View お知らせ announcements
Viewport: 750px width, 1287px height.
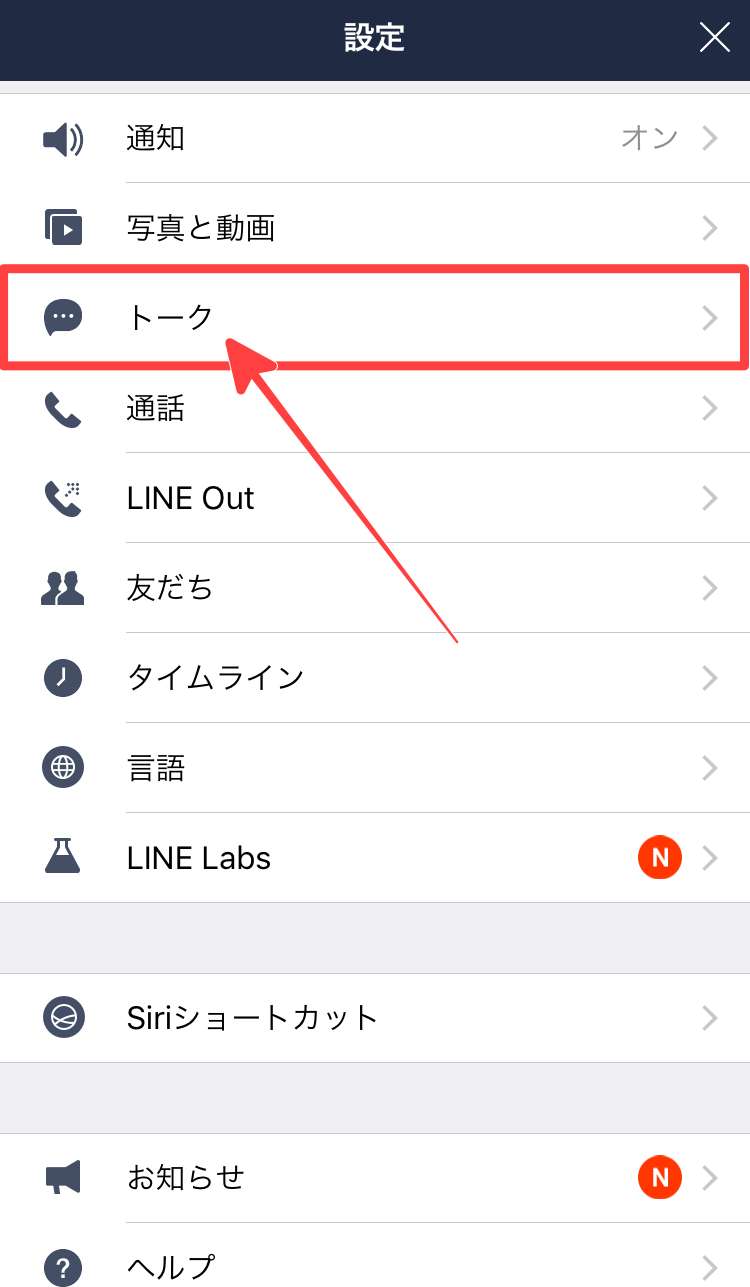coord(375,1177)
